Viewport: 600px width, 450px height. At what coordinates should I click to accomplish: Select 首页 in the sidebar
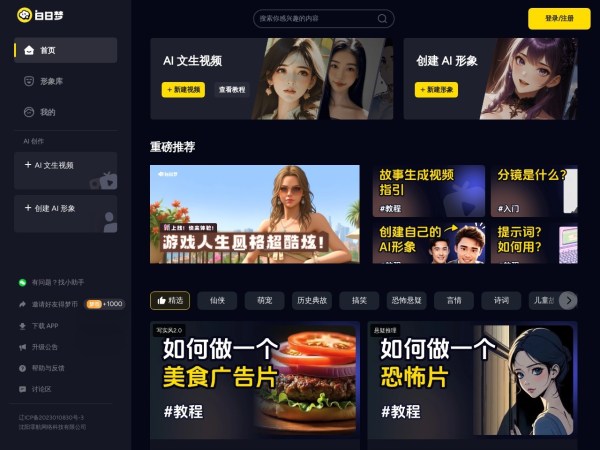65,51
